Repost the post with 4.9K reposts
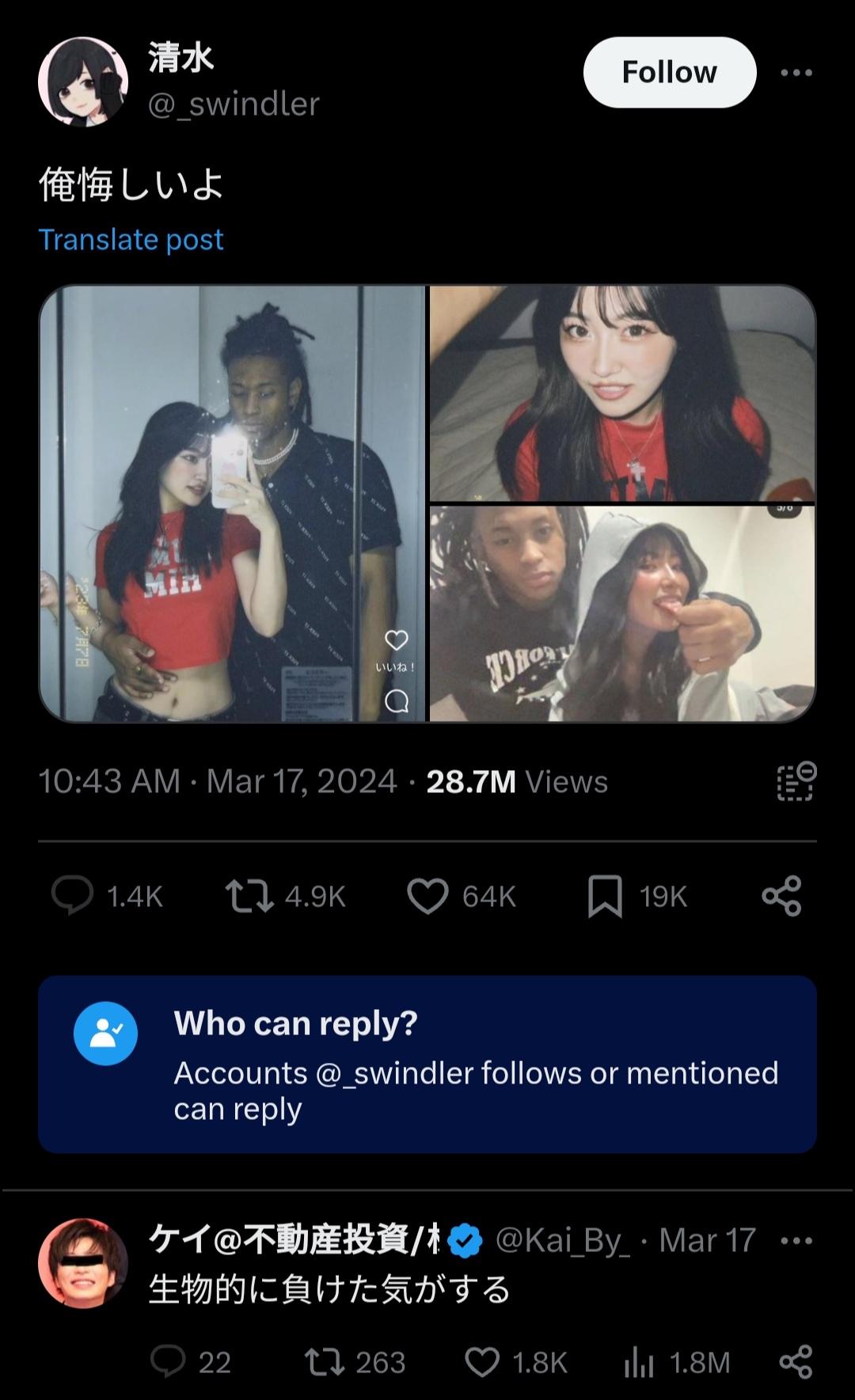 [x=249, y=896]
